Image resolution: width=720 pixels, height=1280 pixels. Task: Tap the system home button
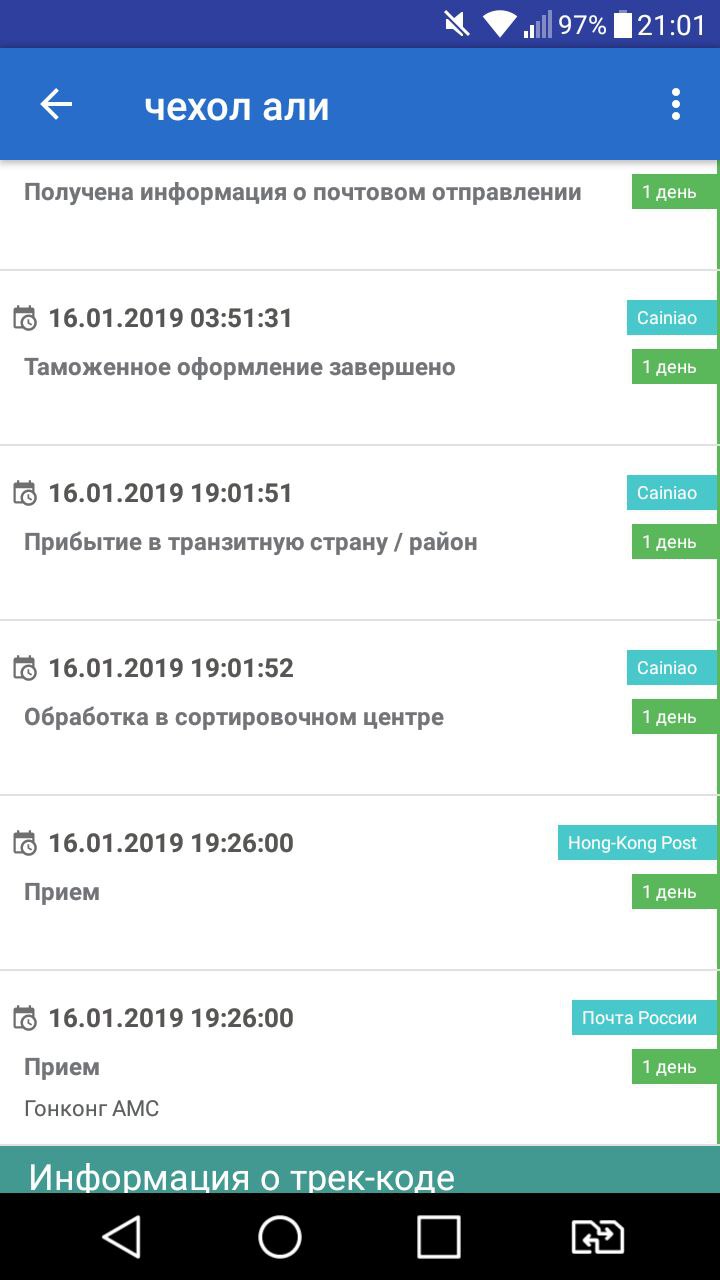(x=280, y=1237)
